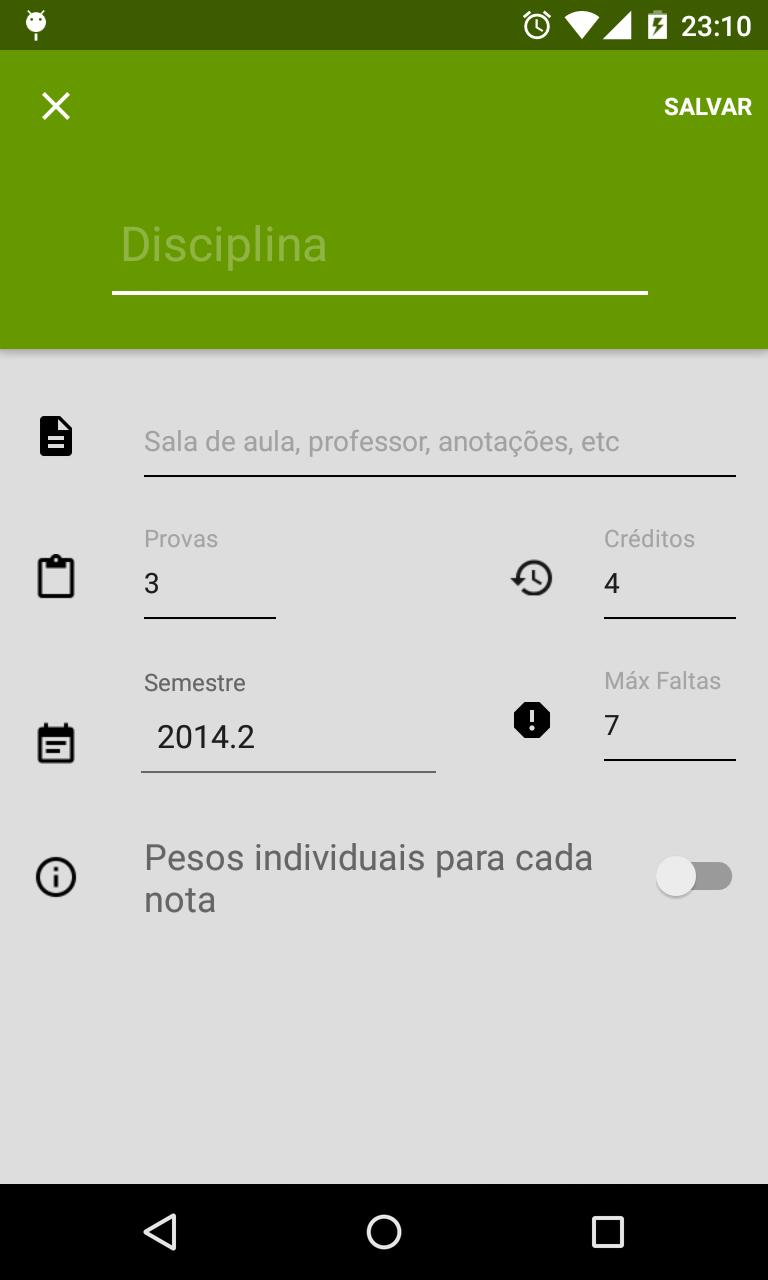Open recent apps with the square button
The width and height of the screenshot is (768, 1280).
pos(607,1231)
